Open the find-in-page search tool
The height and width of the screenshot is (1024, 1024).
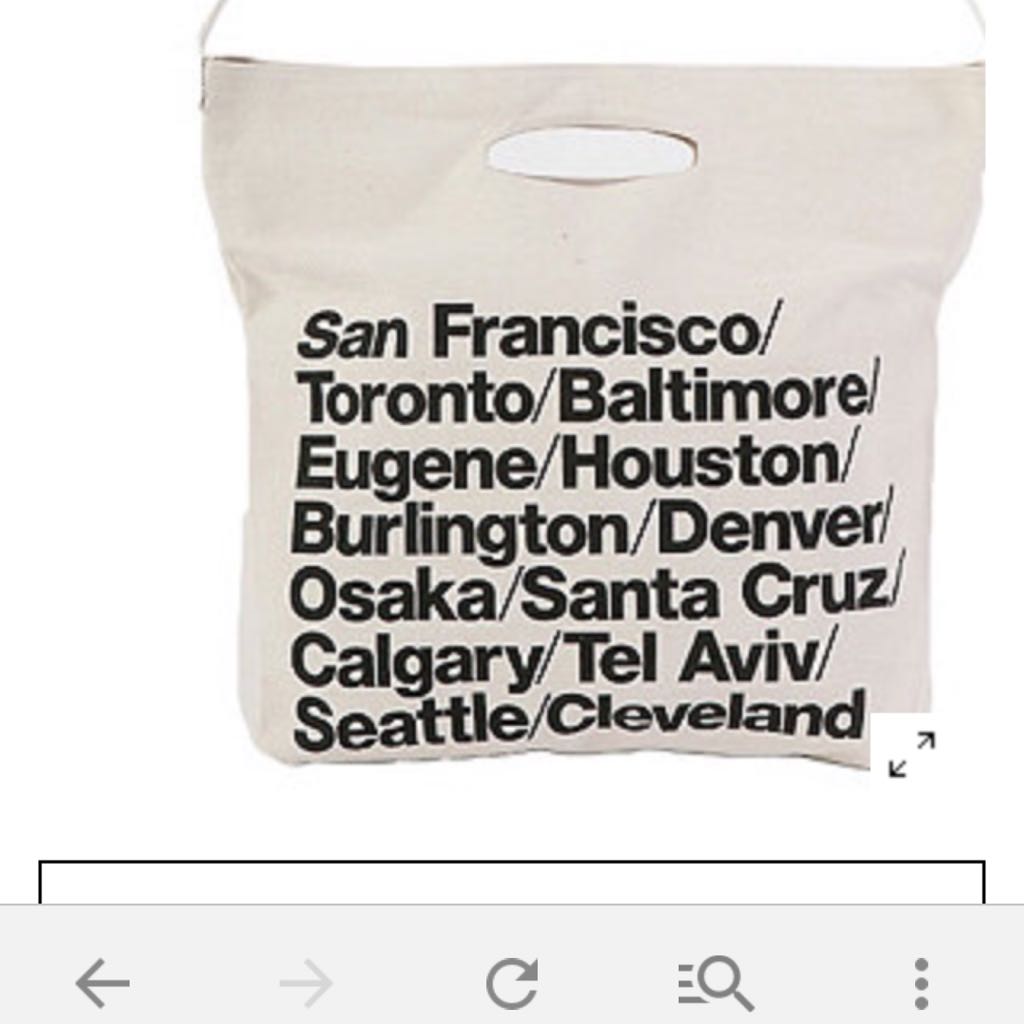(x=715, y=984)
